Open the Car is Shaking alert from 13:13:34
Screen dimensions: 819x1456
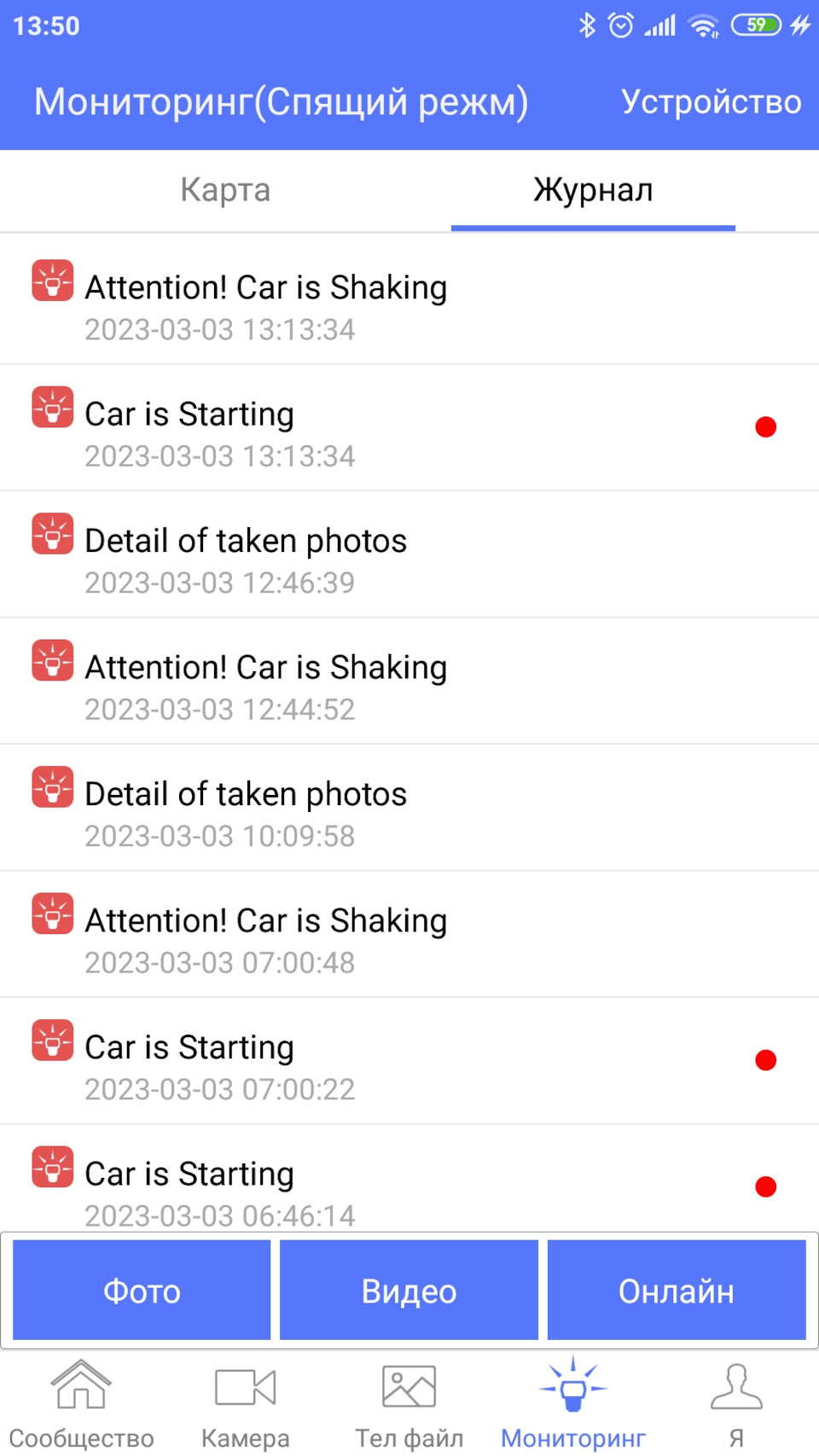click(x=409, y=301)
